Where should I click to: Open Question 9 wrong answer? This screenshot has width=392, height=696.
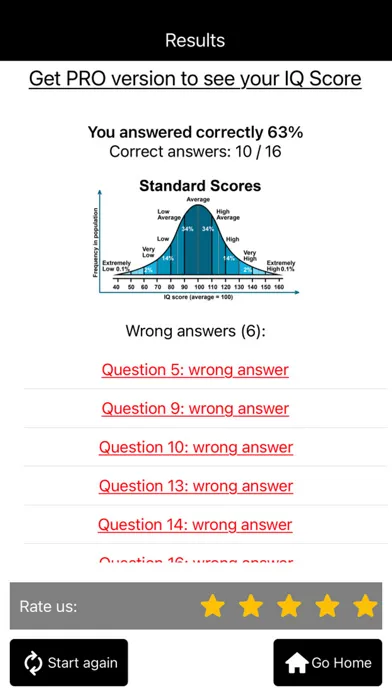pos(195,408)
